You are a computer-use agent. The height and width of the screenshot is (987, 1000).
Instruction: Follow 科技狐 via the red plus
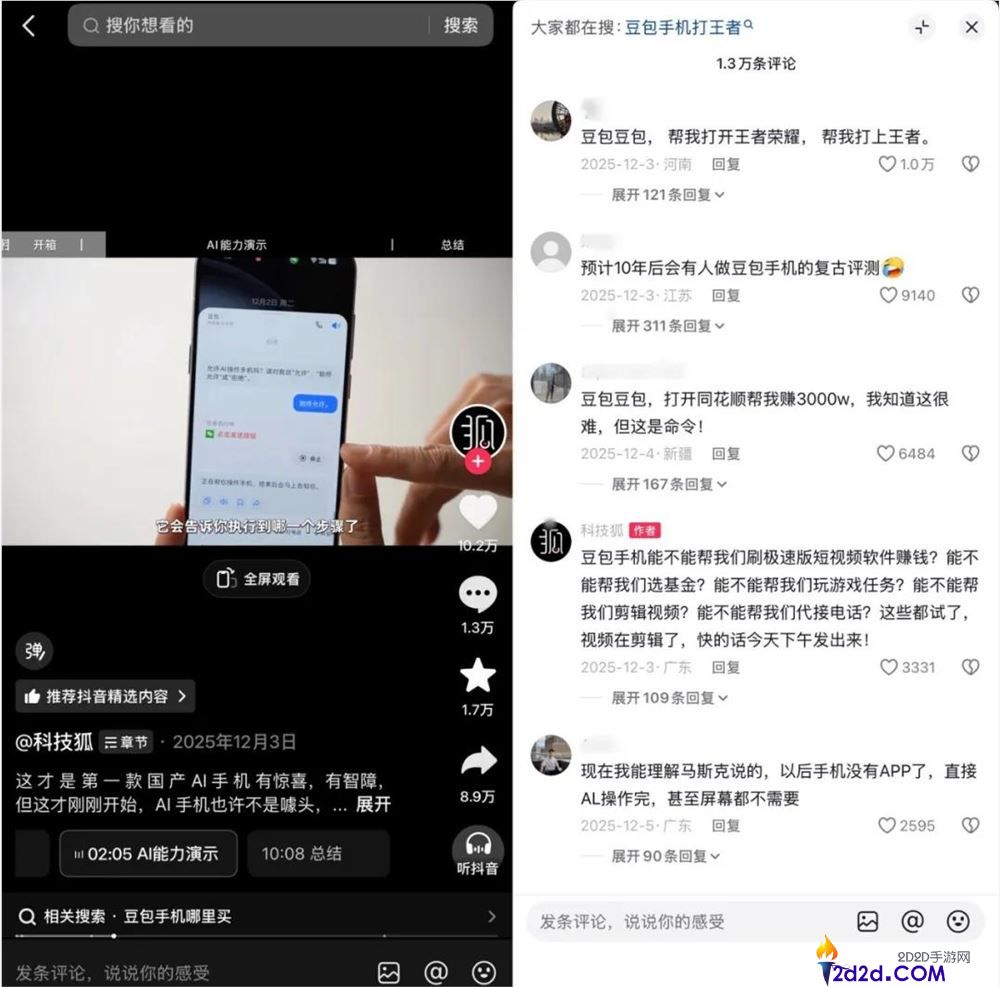tap(478, 461)
